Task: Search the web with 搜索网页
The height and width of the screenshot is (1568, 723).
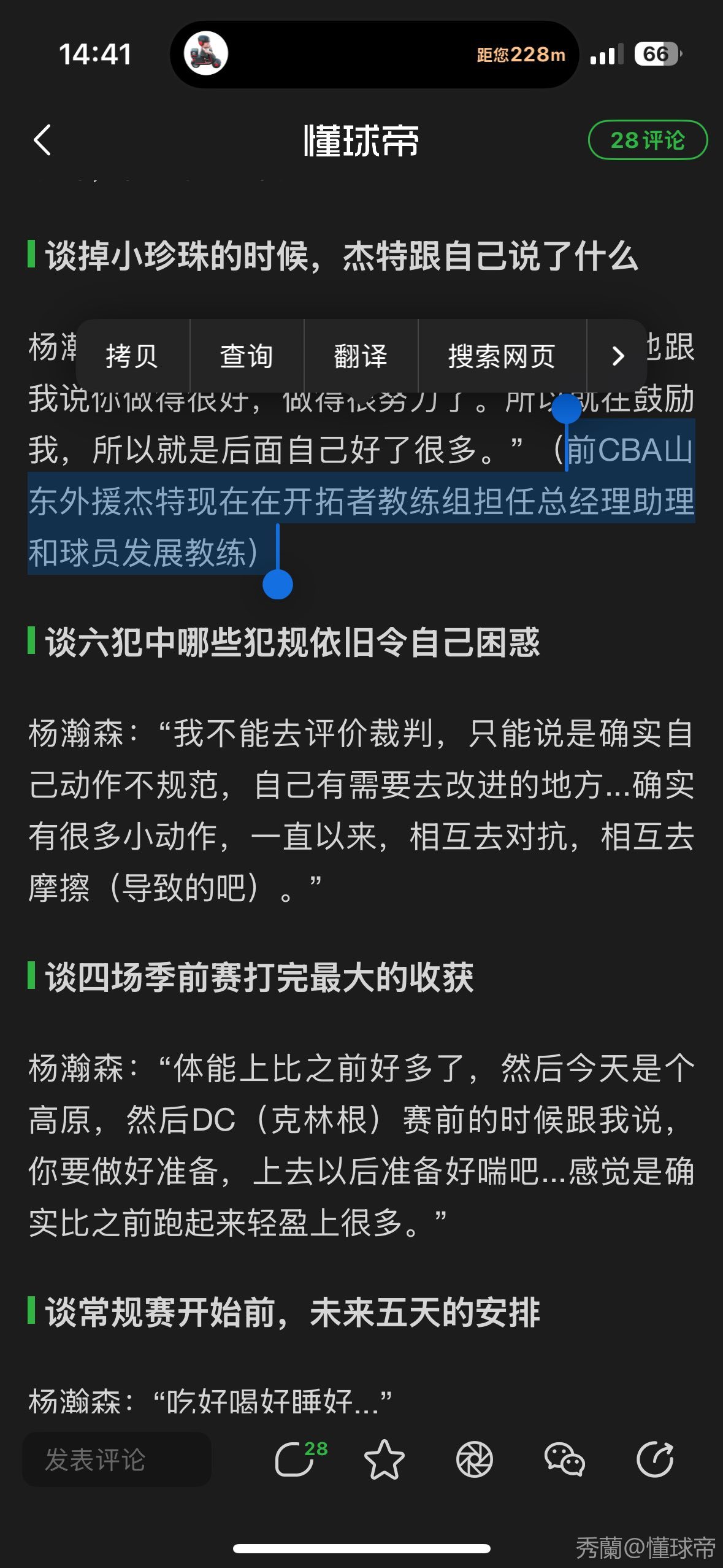Action: (502, 356)
